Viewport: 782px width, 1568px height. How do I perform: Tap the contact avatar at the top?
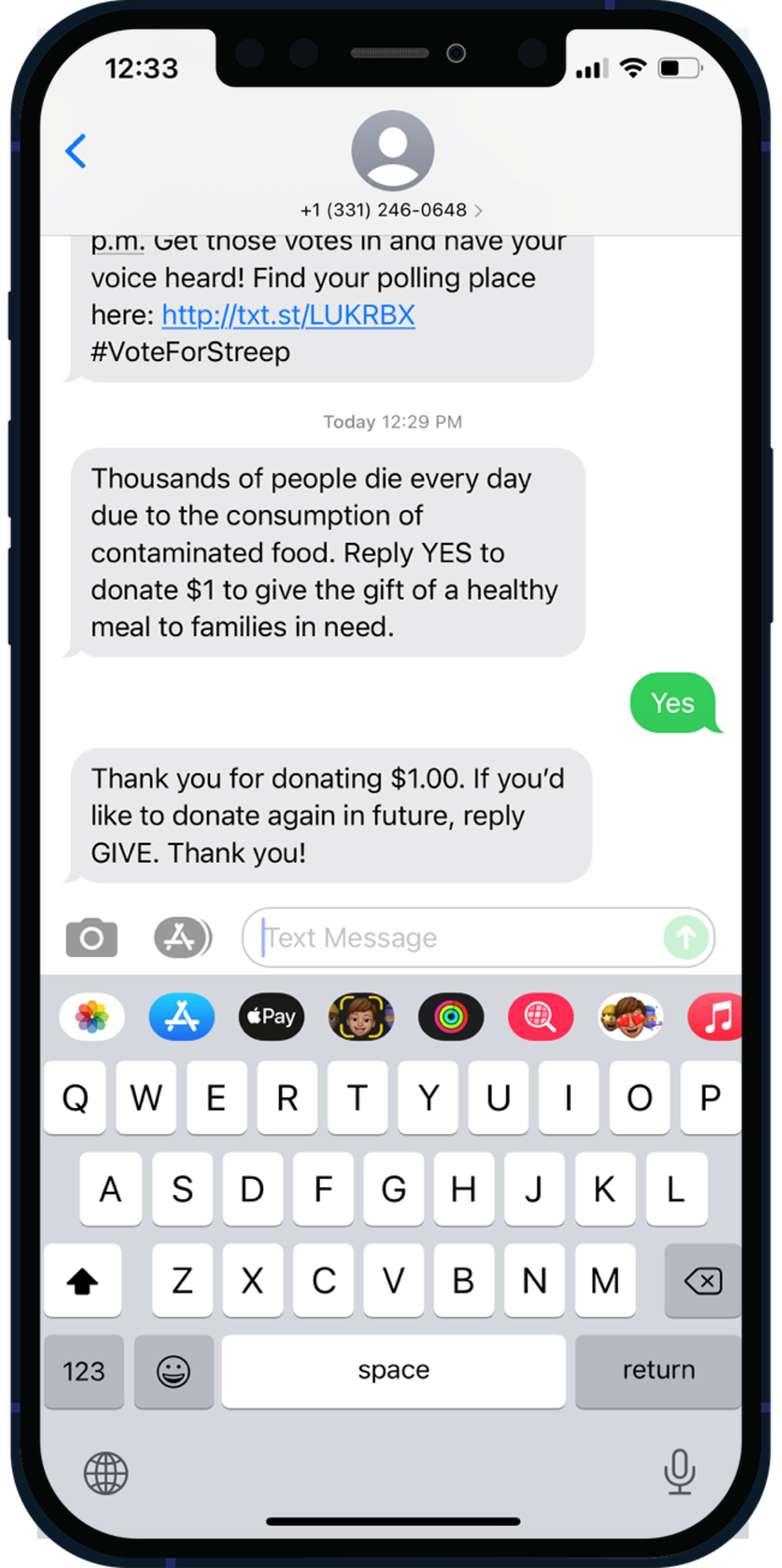(x=393, y=153)
